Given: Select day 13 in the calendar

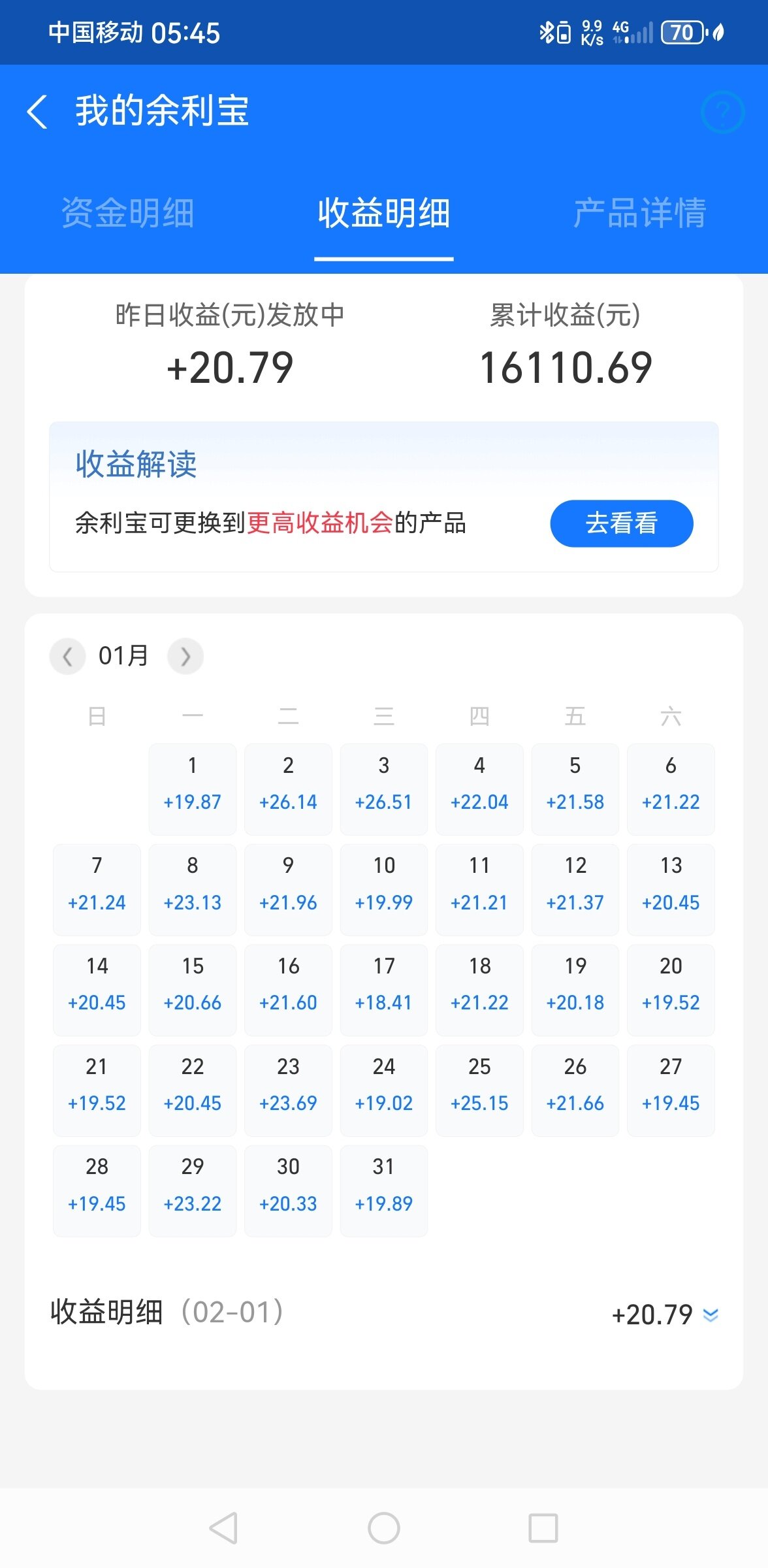Looking at the screenshot, I should click(x=671, y=889).
